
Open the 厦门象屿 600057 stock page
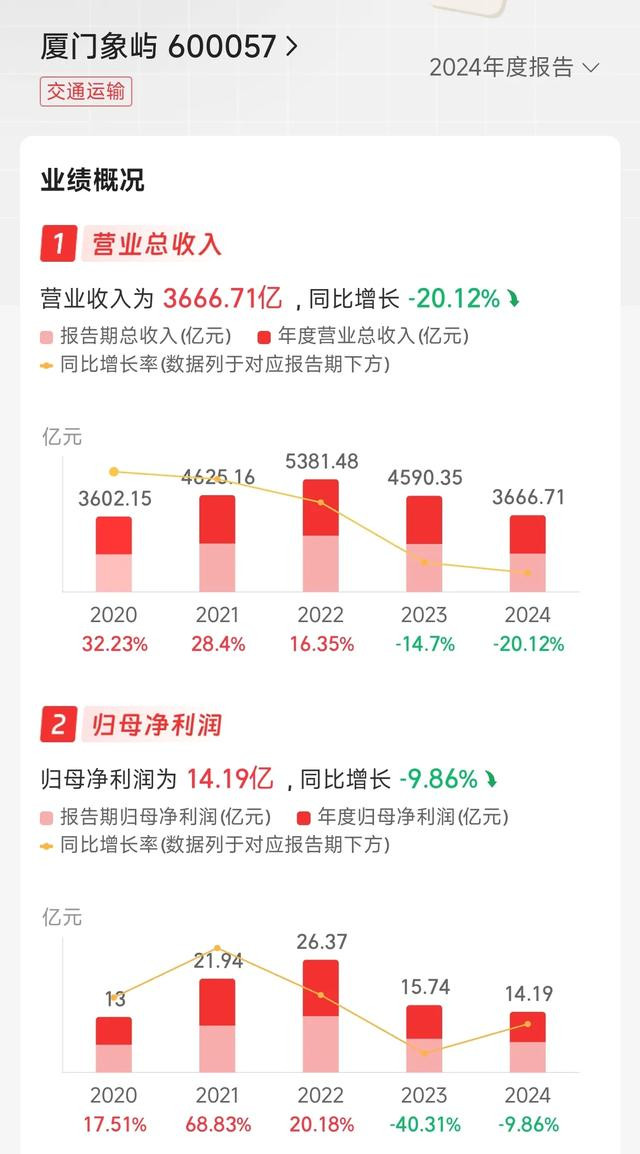click(x=169, y=47)
